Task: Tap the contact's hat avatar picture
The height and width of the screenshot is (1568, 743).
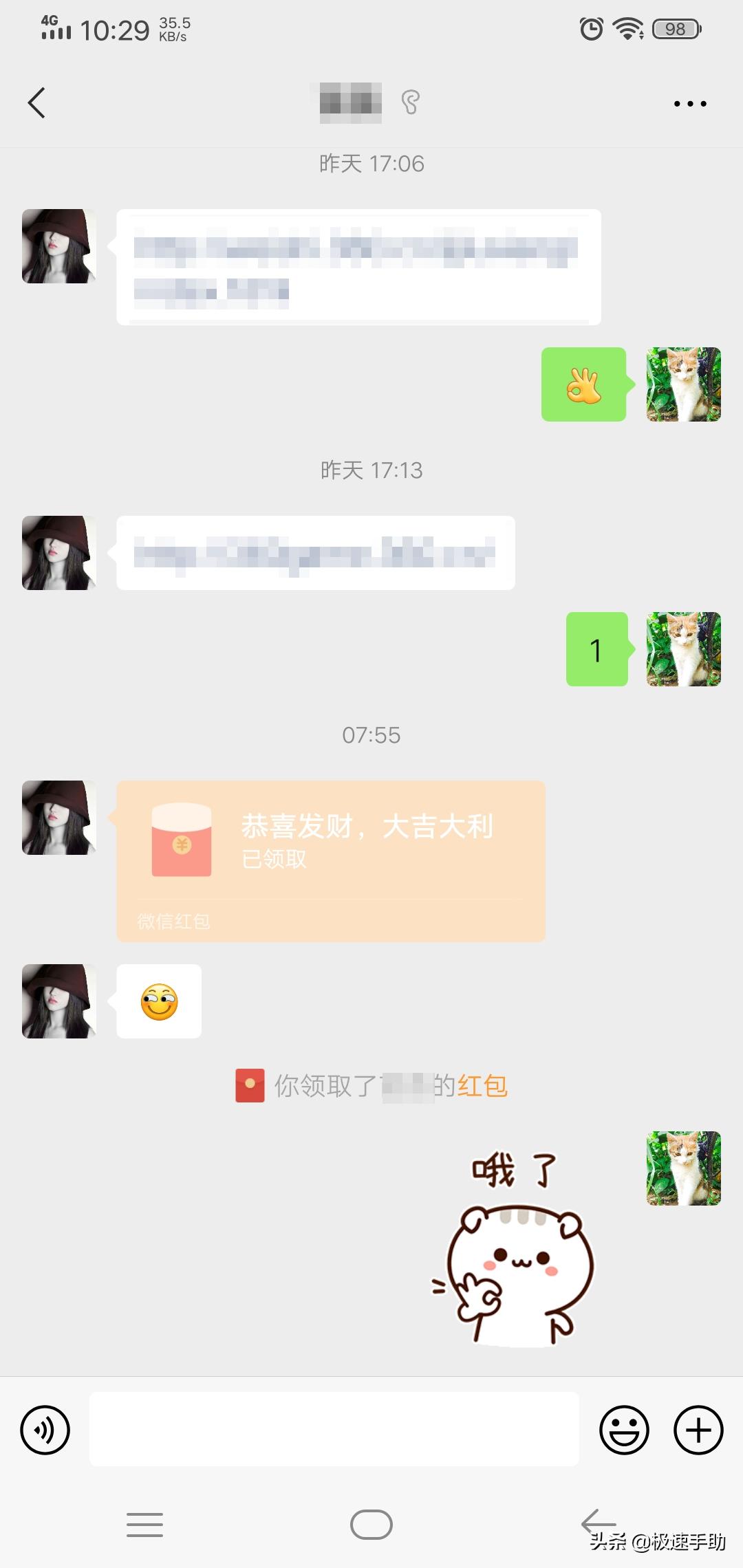Action: 58,246
